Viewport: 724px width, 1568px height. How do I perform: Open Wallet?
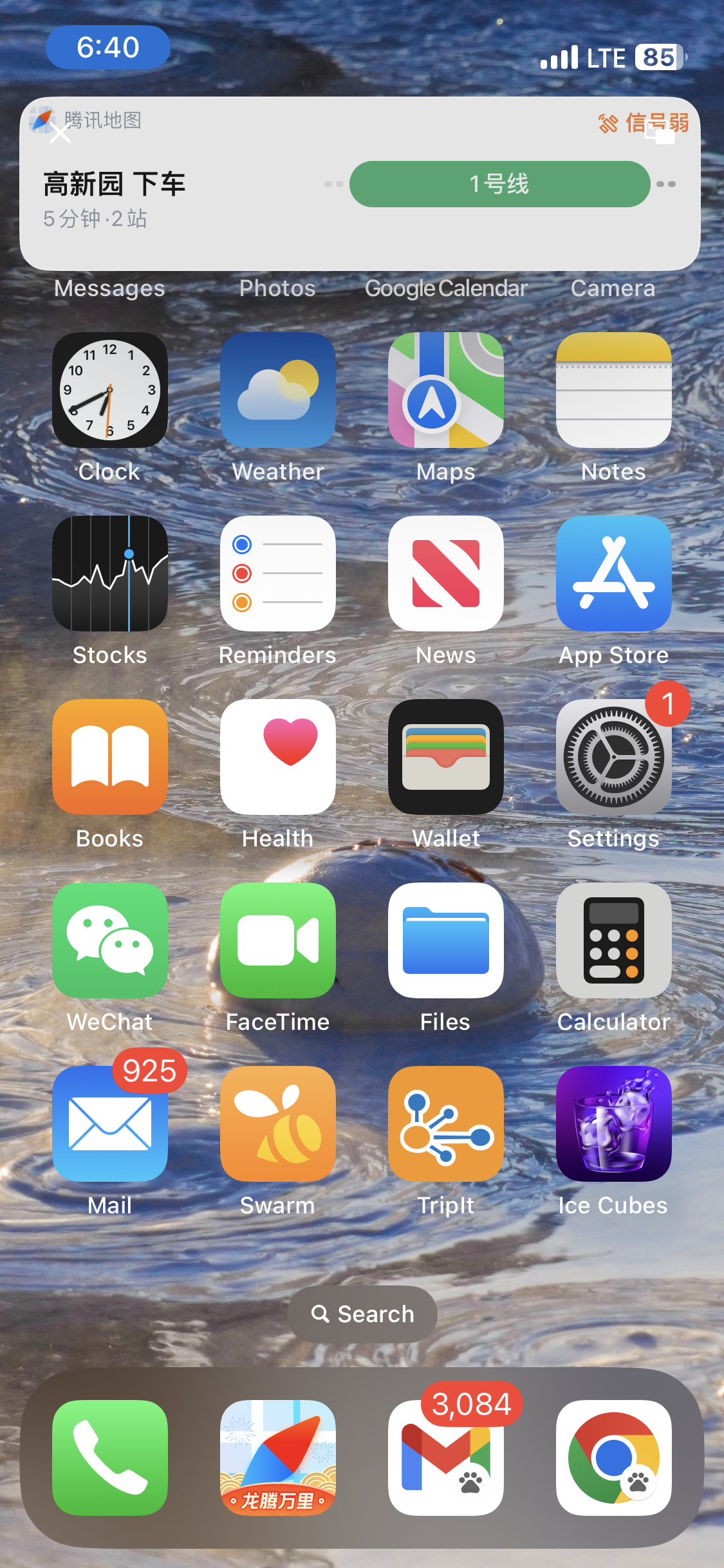pyautogui.click(x=446, y=757)
